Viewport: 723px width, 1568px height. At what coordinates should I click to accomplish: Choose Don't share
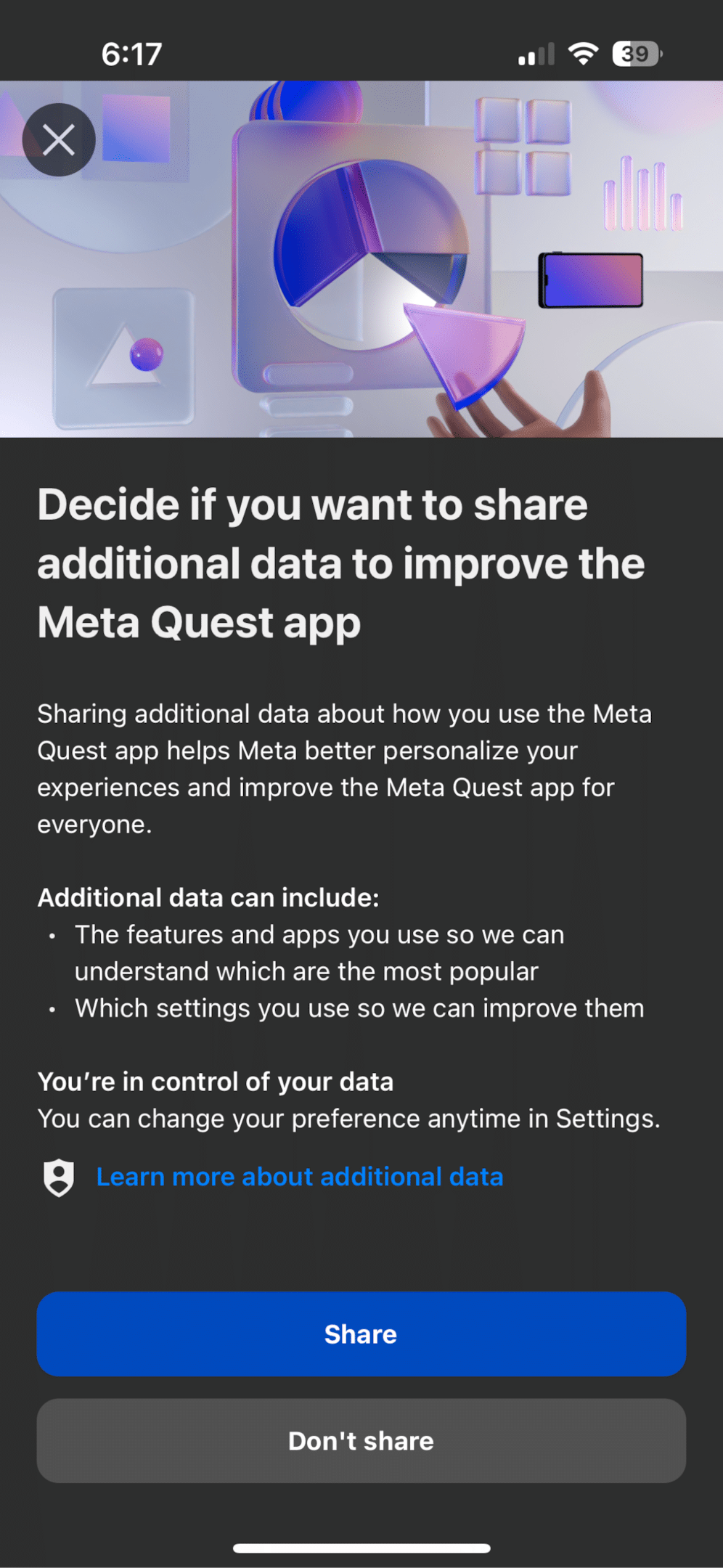coord(361,1440)
